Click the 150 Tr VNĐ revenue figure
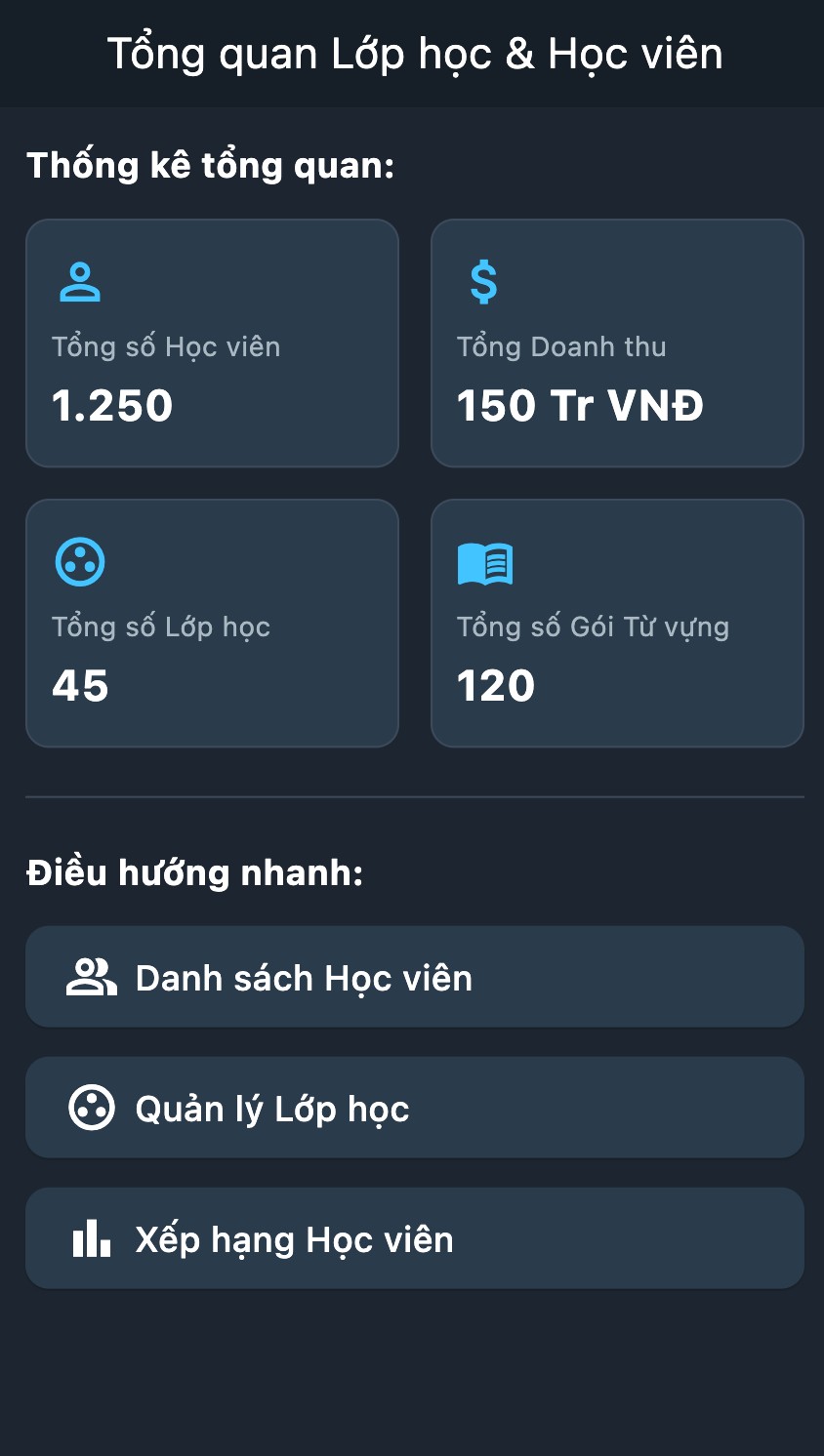The image size is (824, 1456). tap(580, 406)
